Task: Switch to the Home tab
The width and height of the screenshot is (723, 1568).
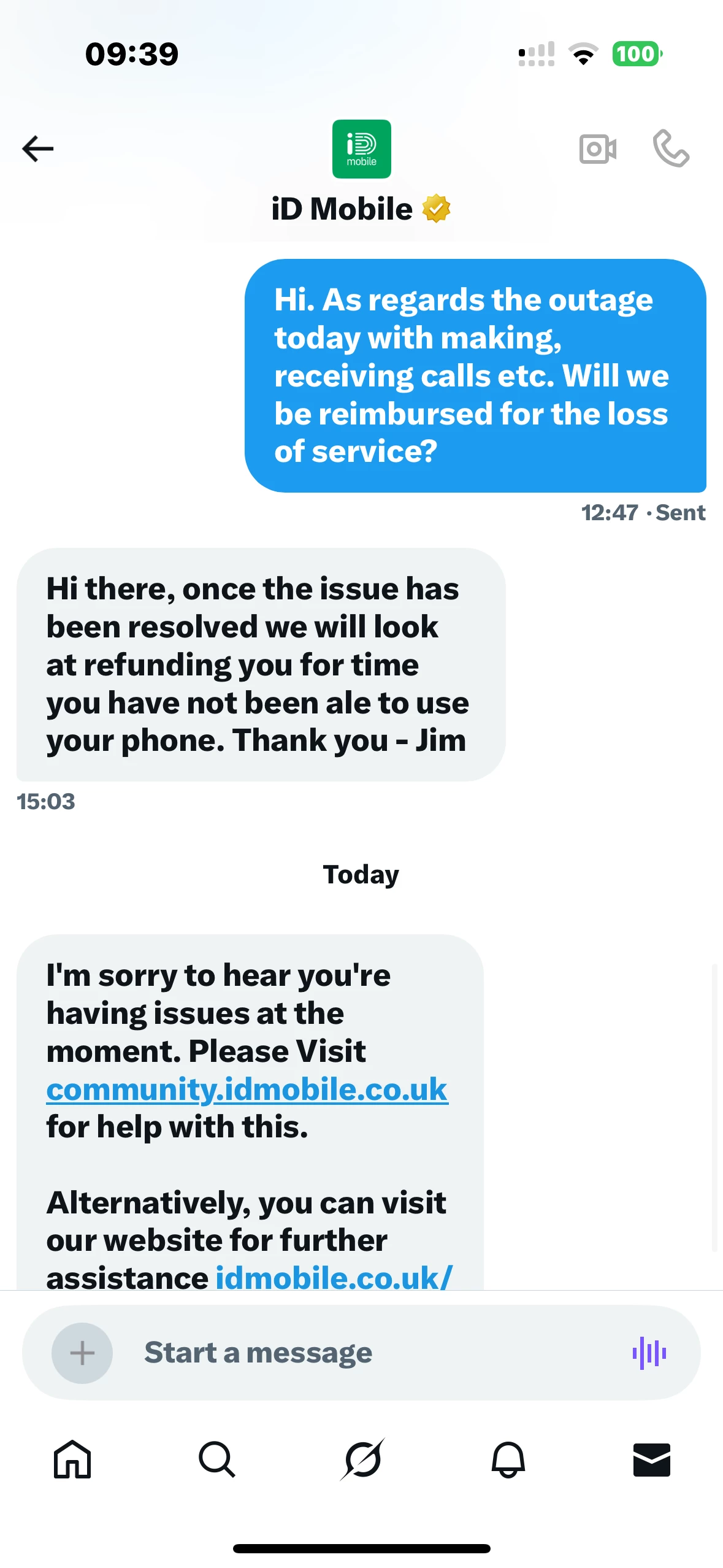Action: click(72, 1459)
